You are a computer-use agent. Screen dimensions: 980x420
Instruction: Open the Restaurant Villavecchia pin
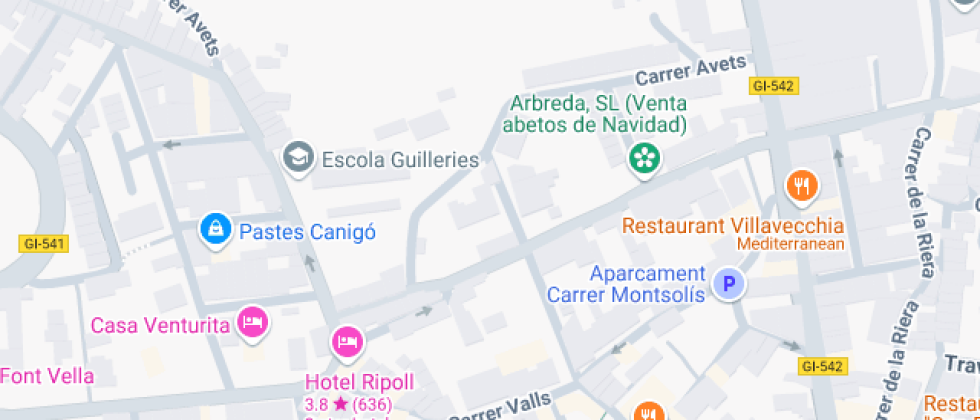(802, 185)
